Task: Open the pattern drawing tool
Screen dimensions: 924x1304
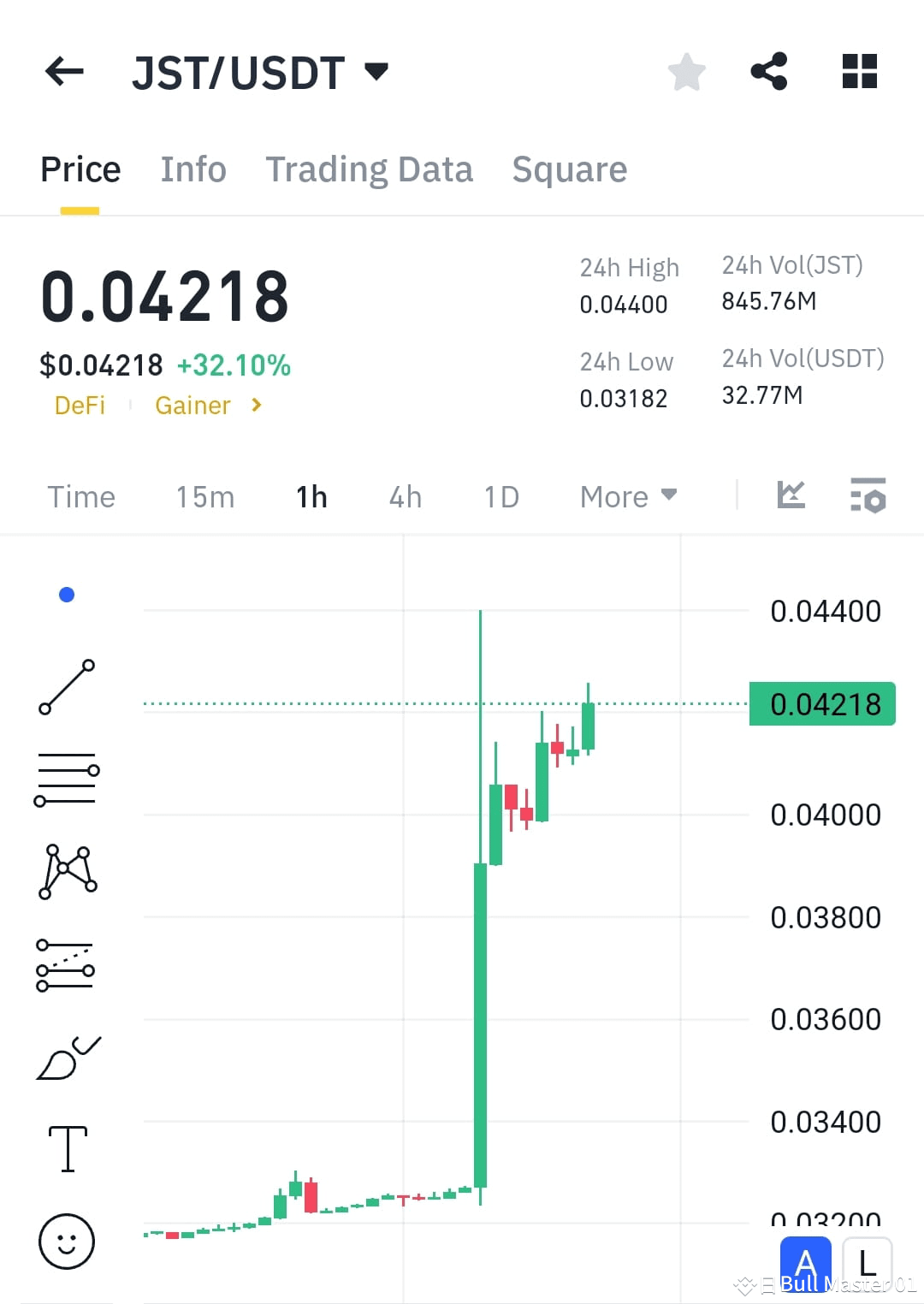Action: tap(67, 873)
